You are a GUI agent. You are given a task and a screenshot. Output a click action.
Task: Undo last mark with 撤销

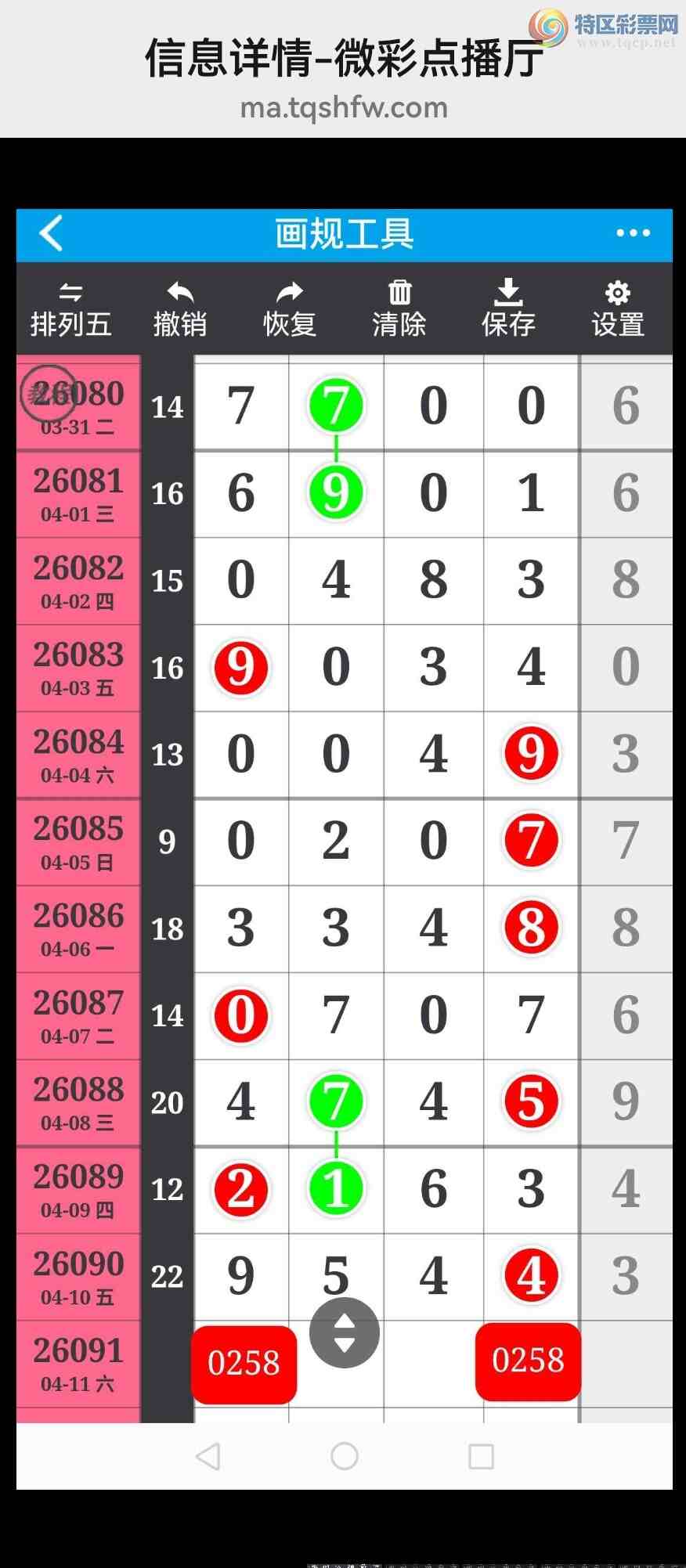coord(180,310)
